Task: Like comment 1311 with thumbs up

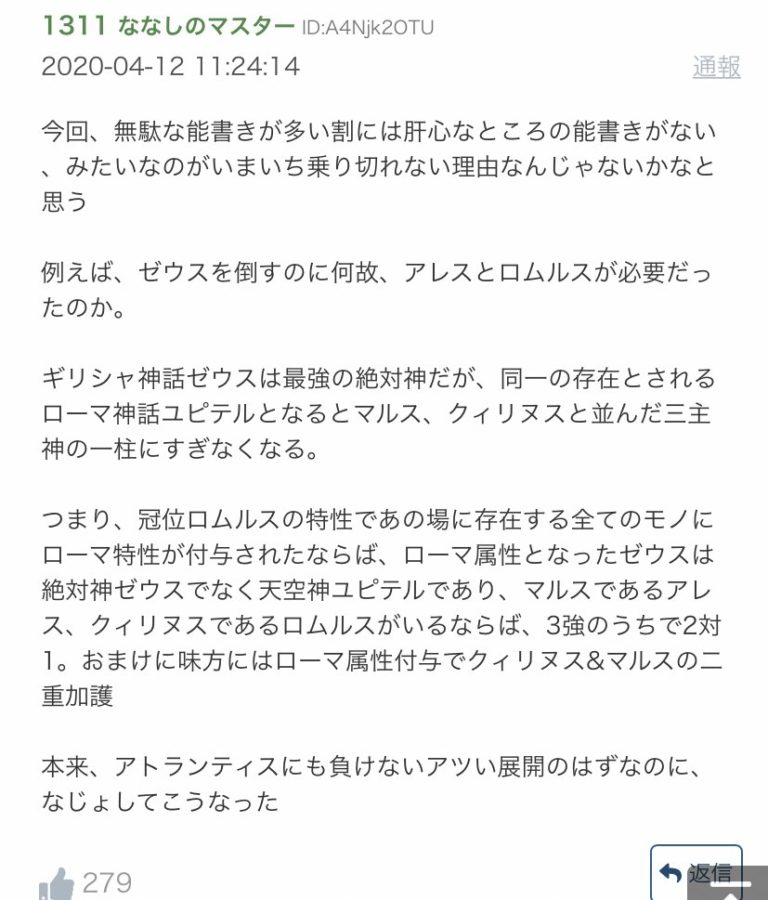Action: (57, 883)
